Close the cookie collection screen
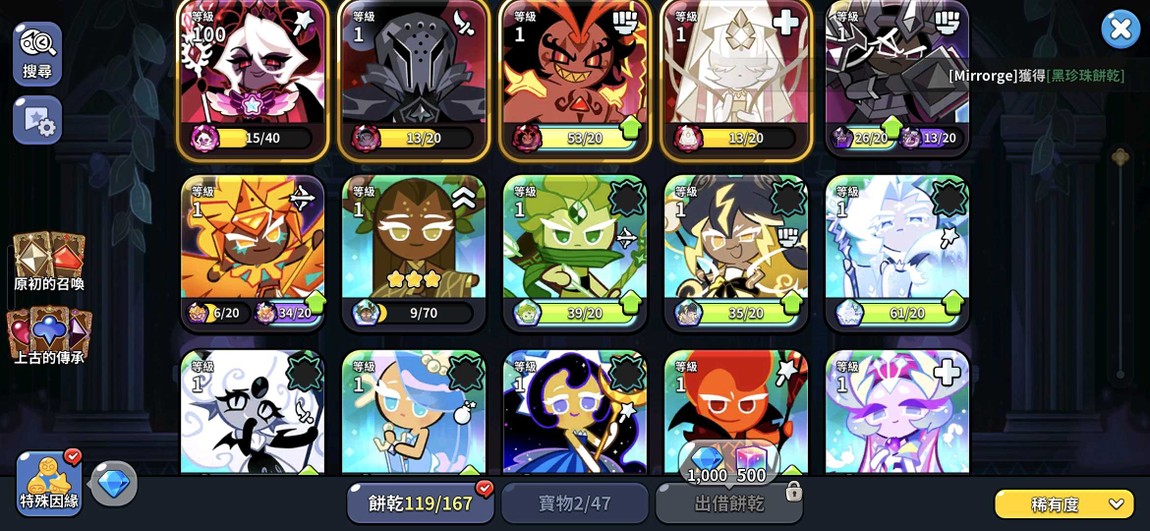 (1120, 29)
